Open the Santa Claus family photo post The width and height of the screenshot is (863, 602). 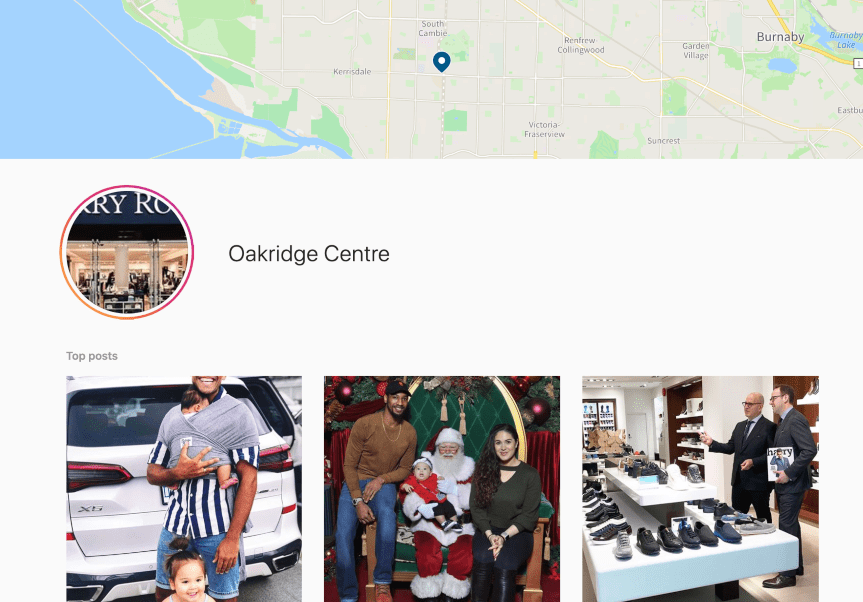[442, 488]
